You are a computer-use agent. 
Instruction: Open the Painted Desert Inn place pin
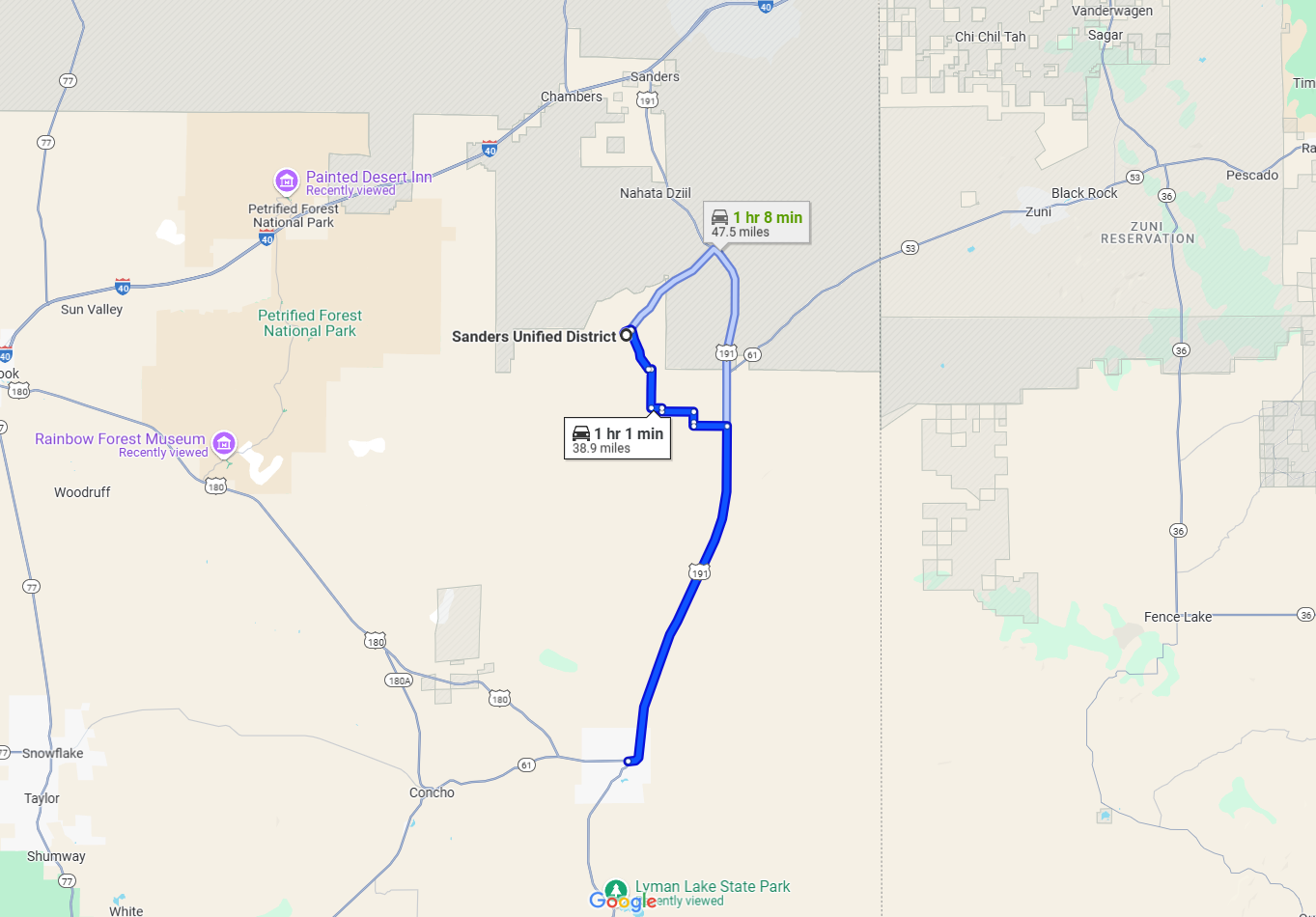[x=286, y=181]
